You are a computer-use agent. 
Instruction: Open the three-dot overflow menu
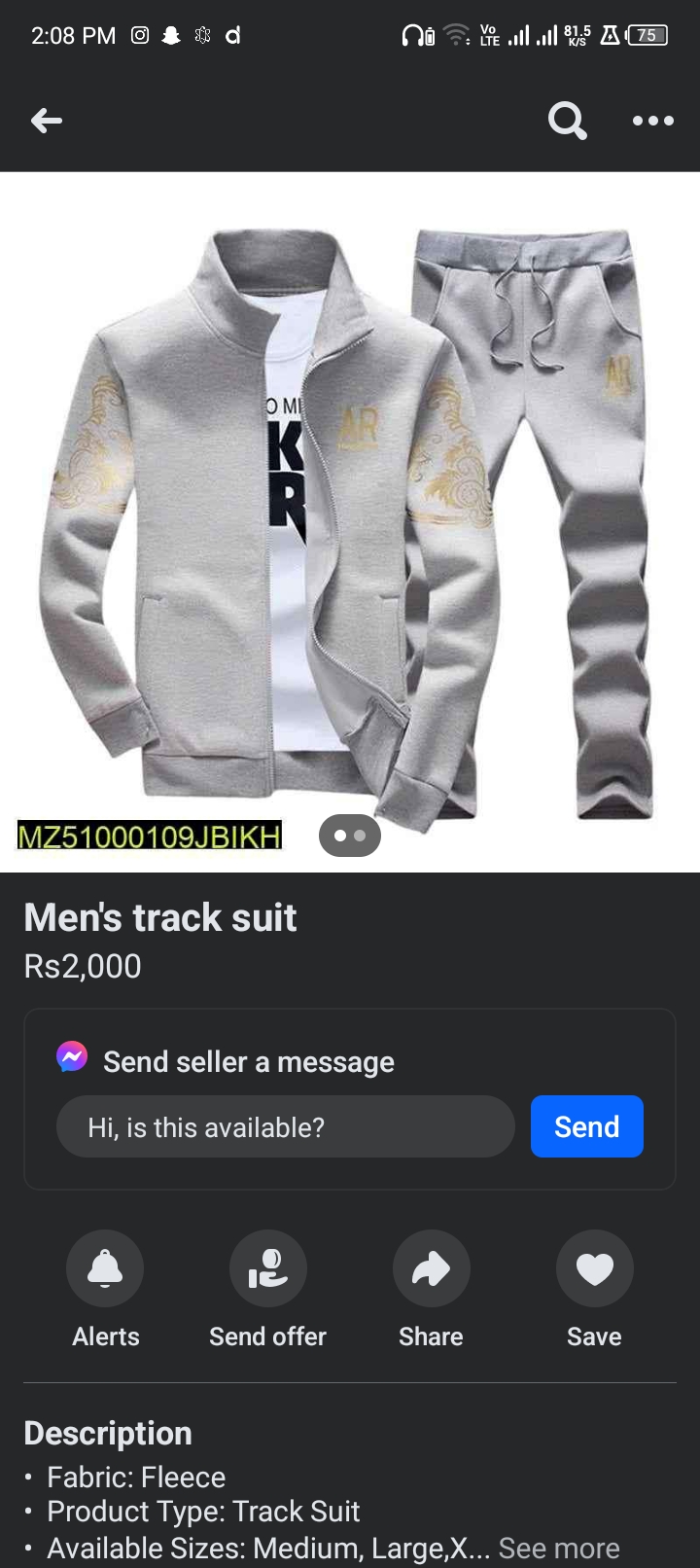click(x=652, y=121)
